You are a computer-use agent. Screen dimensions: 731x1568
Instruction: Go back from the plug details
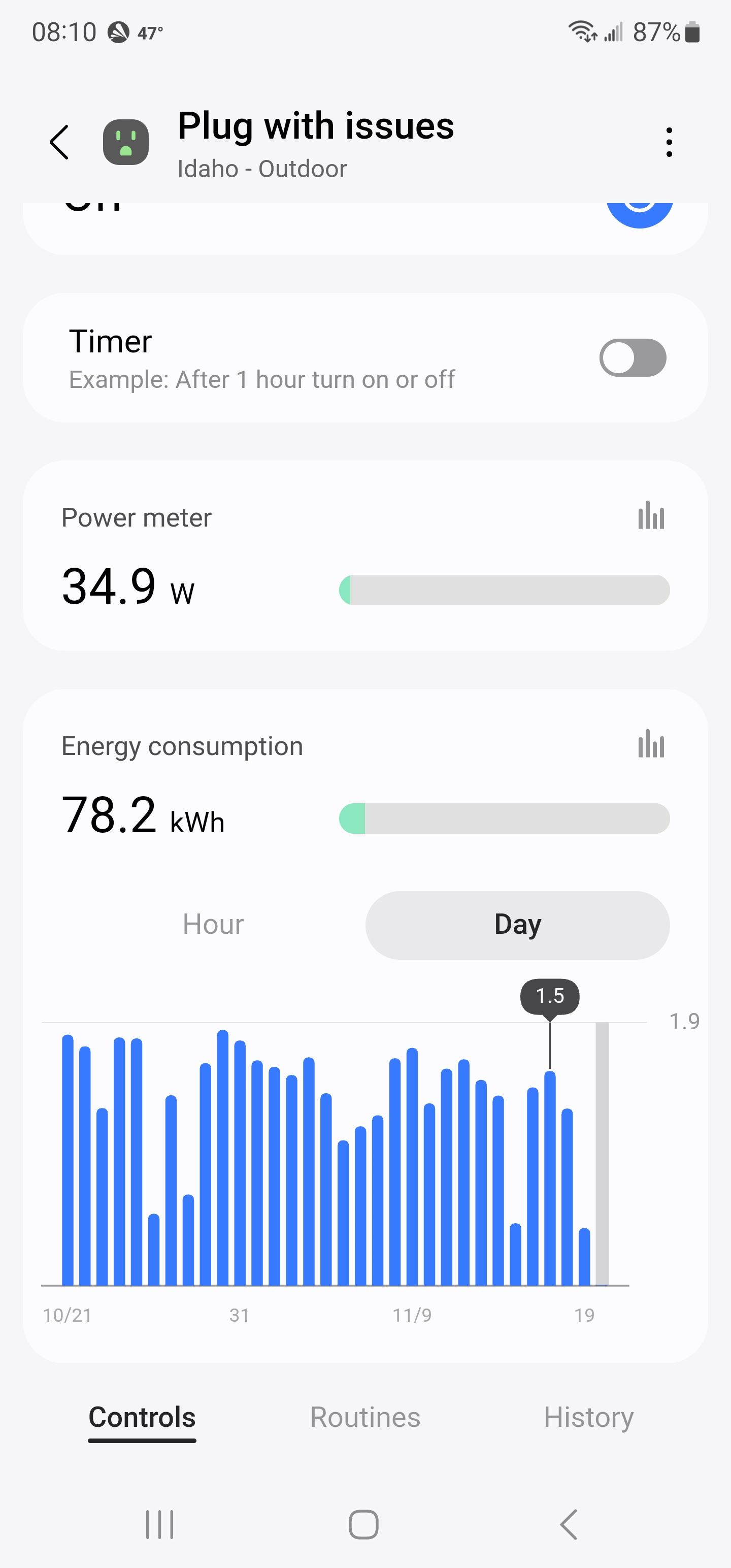tap(60, 143)
